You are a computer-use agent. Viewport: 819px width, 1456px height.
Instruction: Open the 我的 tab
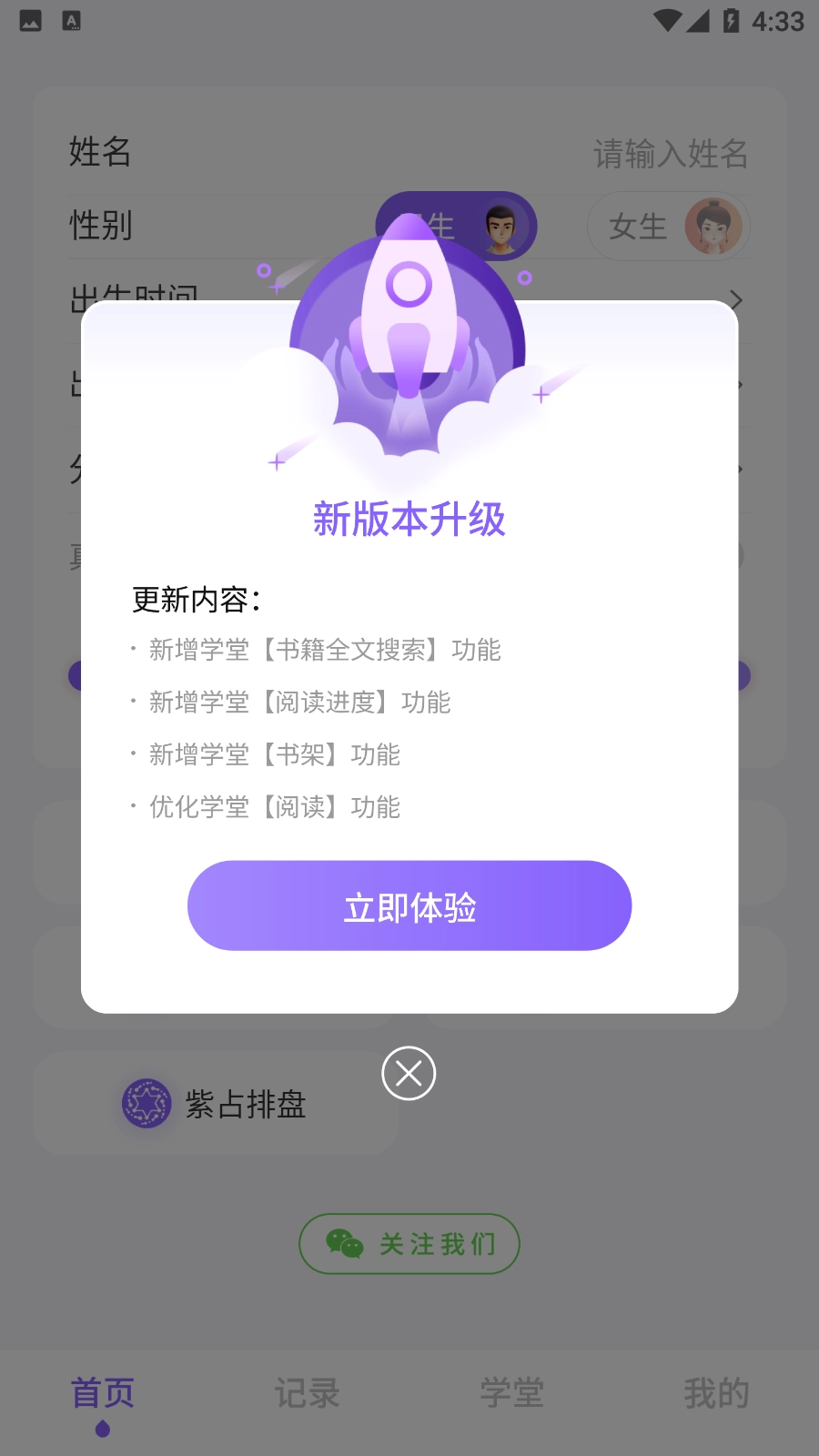tap(718, 1391)
